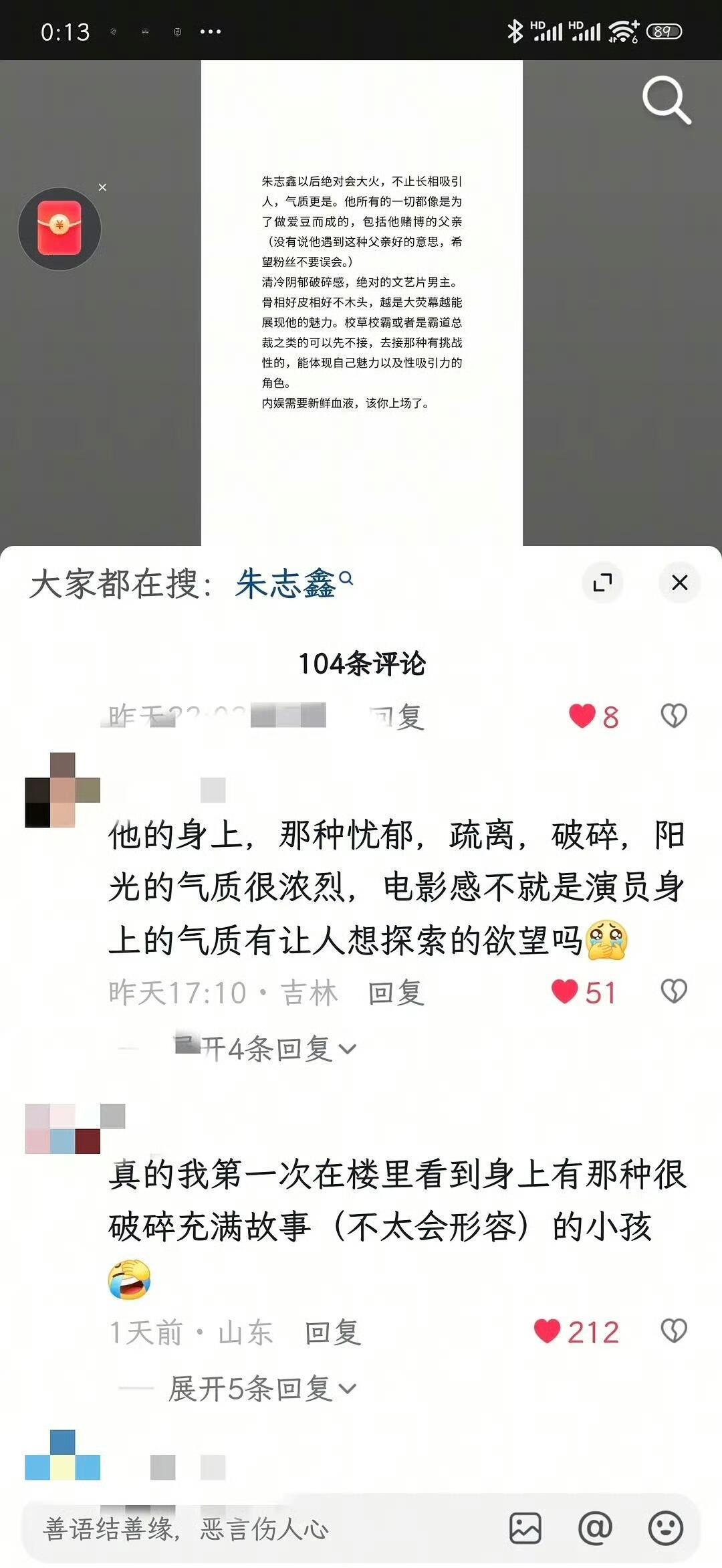The width and height of the screenshot is (722, 1568).
Task: Expand the 4 replies
Action: click(265, 1049)
